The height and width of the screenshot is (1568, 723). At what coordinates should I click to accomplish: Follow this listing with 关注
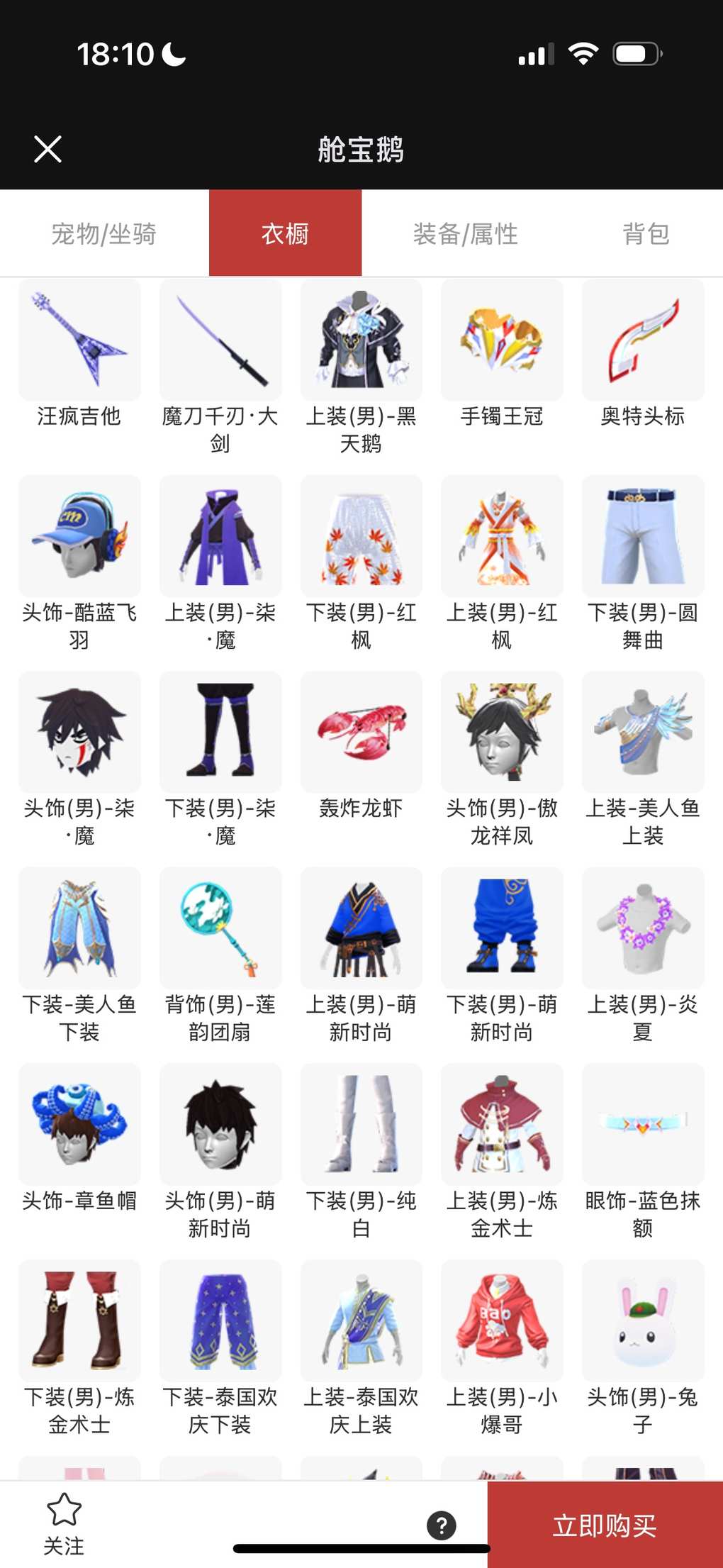coord(64,1523)
